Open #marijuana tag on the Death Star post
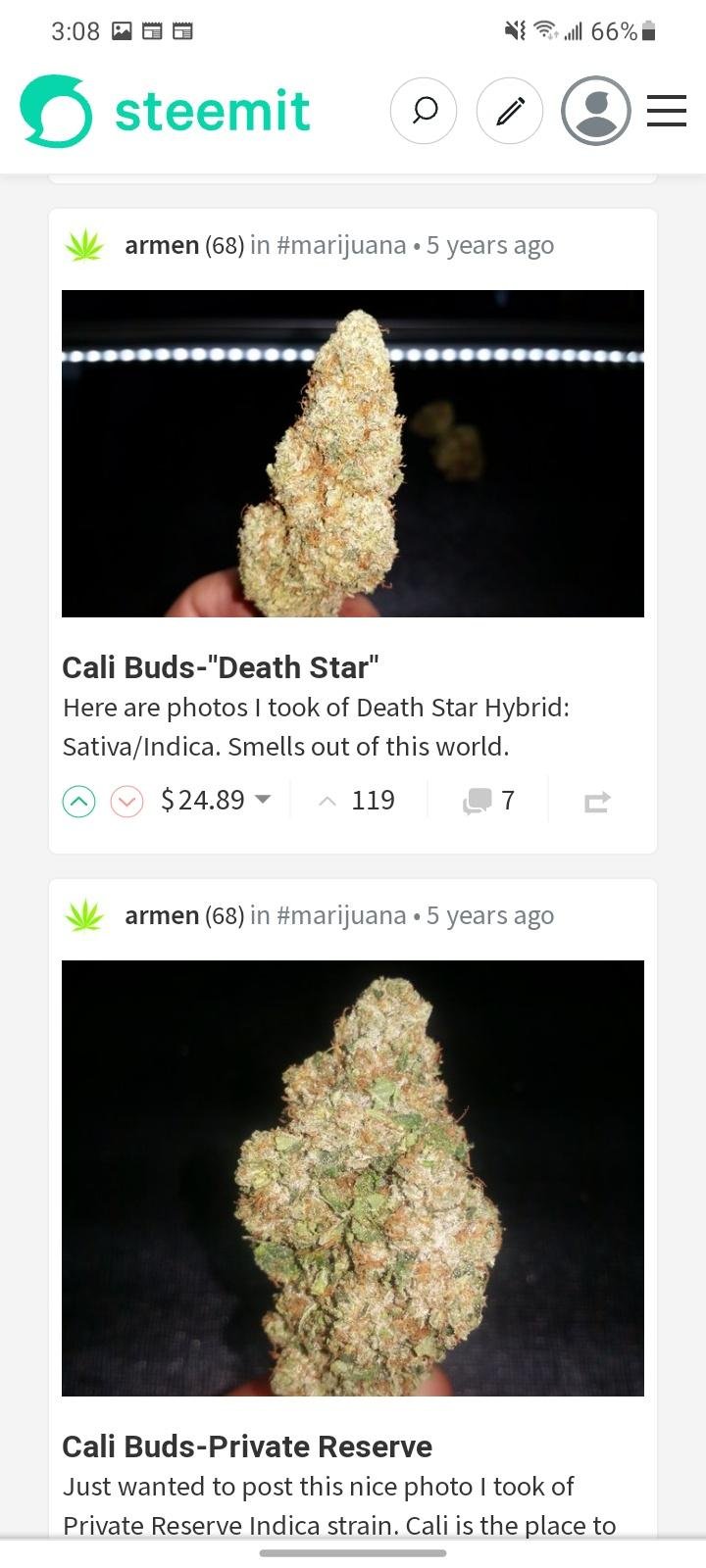The height and width of the screenshot is (1568, 706). 341,245
